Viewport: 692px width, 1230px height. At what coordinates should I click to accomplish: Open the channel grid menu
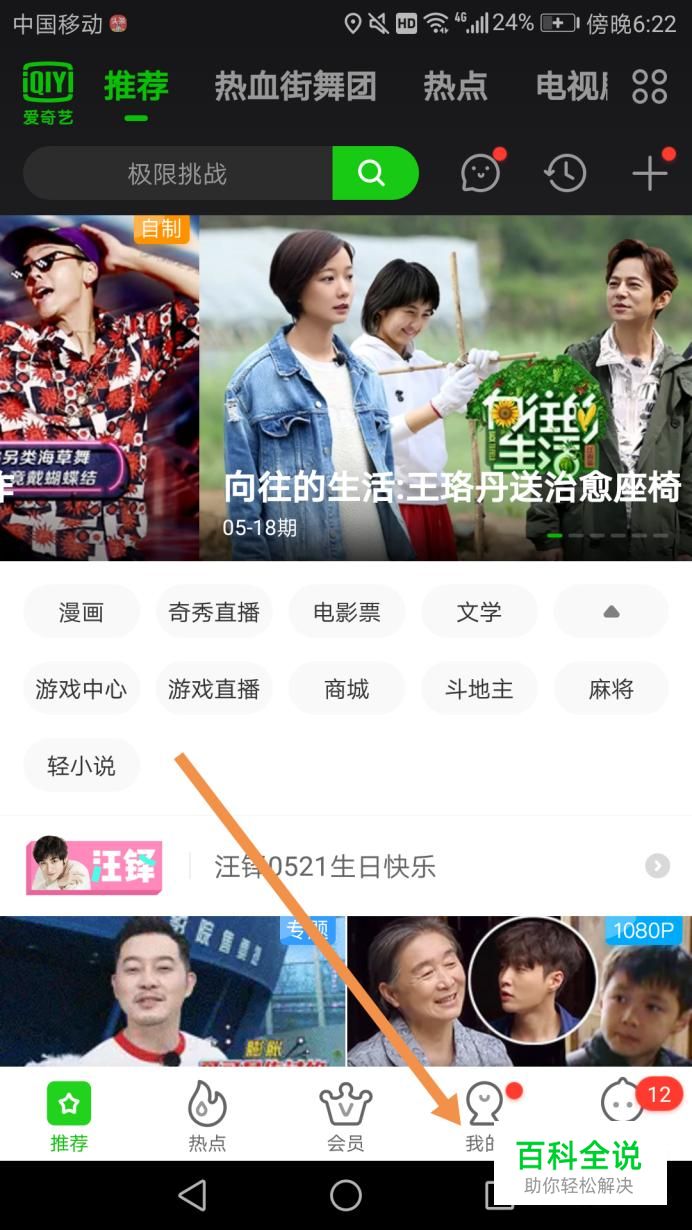pyautogui.click(x=650, y=87)
